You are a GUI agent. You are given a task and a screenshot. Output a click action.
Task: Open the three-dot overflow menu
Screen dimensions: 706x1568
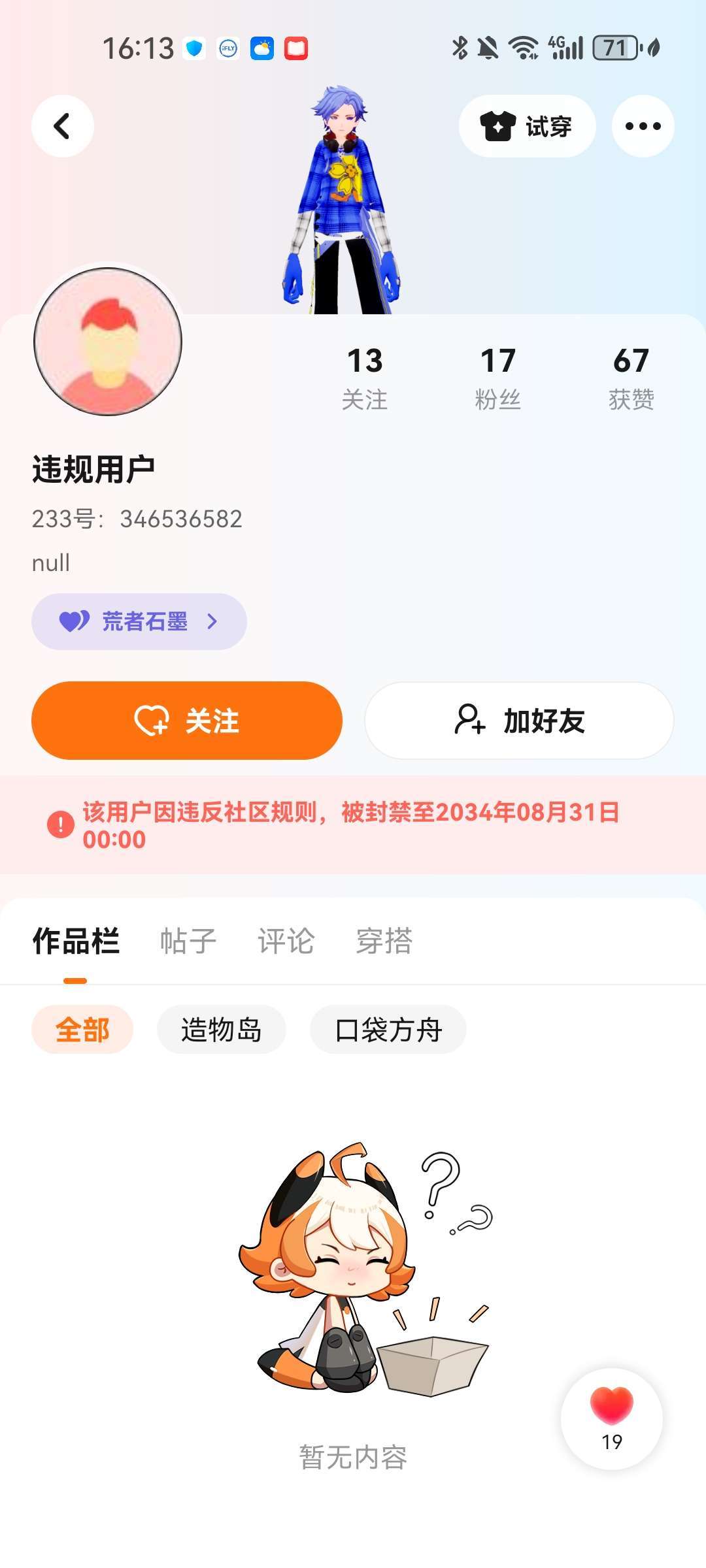[x=643, y=126]
